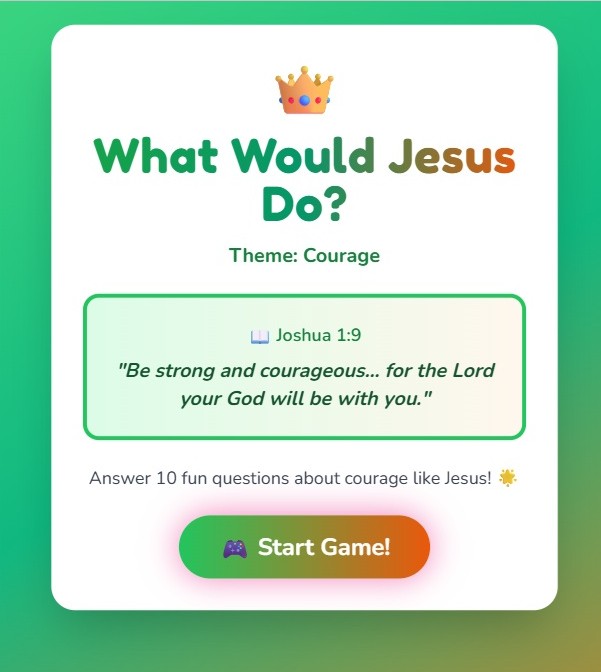
Task: Tap the Start Game button
Action: tap(304, 547)
